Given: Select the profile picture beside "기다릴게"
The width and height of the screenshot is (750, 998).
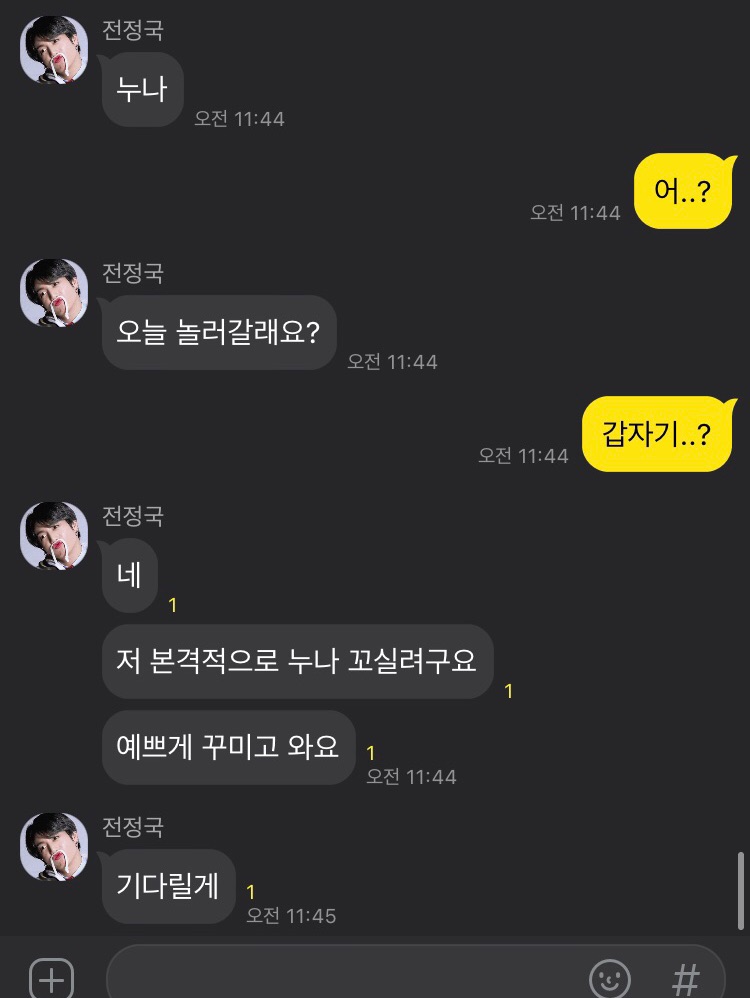Looking at the screenshot, I should [54, 846].
